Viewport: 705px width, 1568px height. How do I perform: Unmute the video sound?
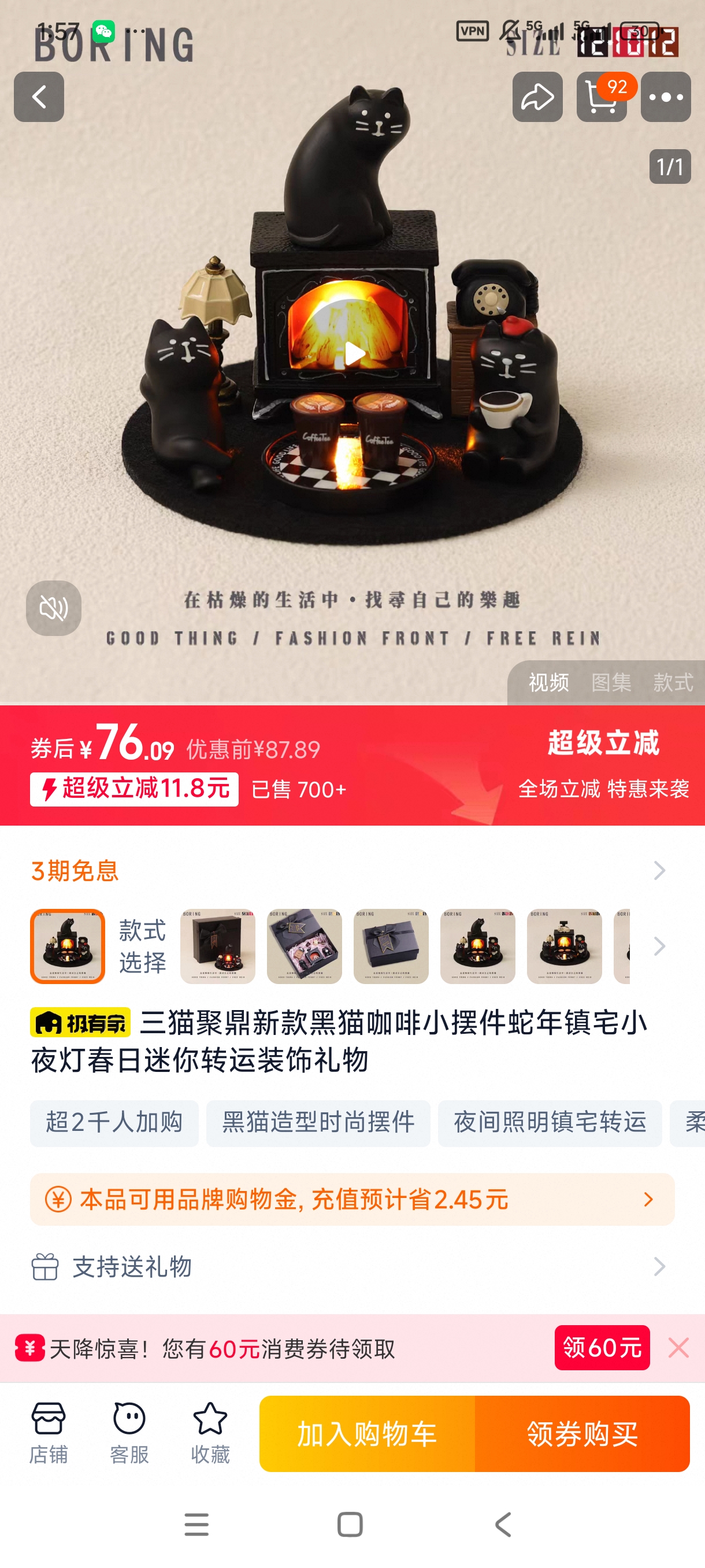click(54, 608)
